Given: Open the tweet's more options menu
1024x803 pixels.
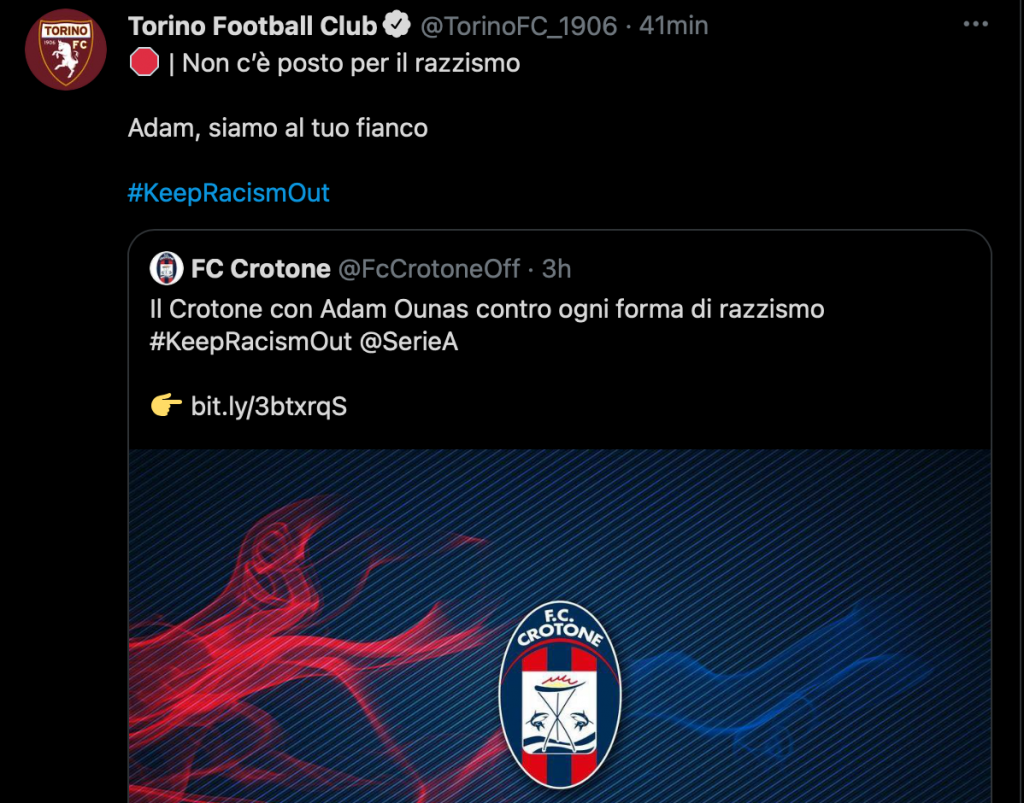Looking at the screenshot, I should [x=975, y=25].
